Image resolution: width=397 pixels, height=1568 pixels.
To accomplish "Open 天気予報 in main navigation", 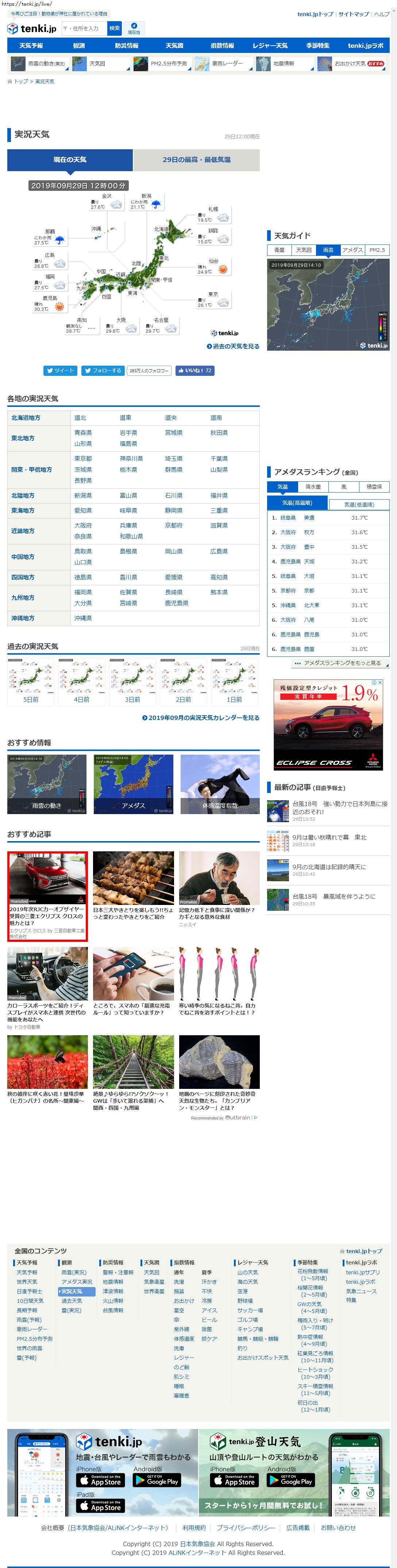I will (x=31, y=46).
